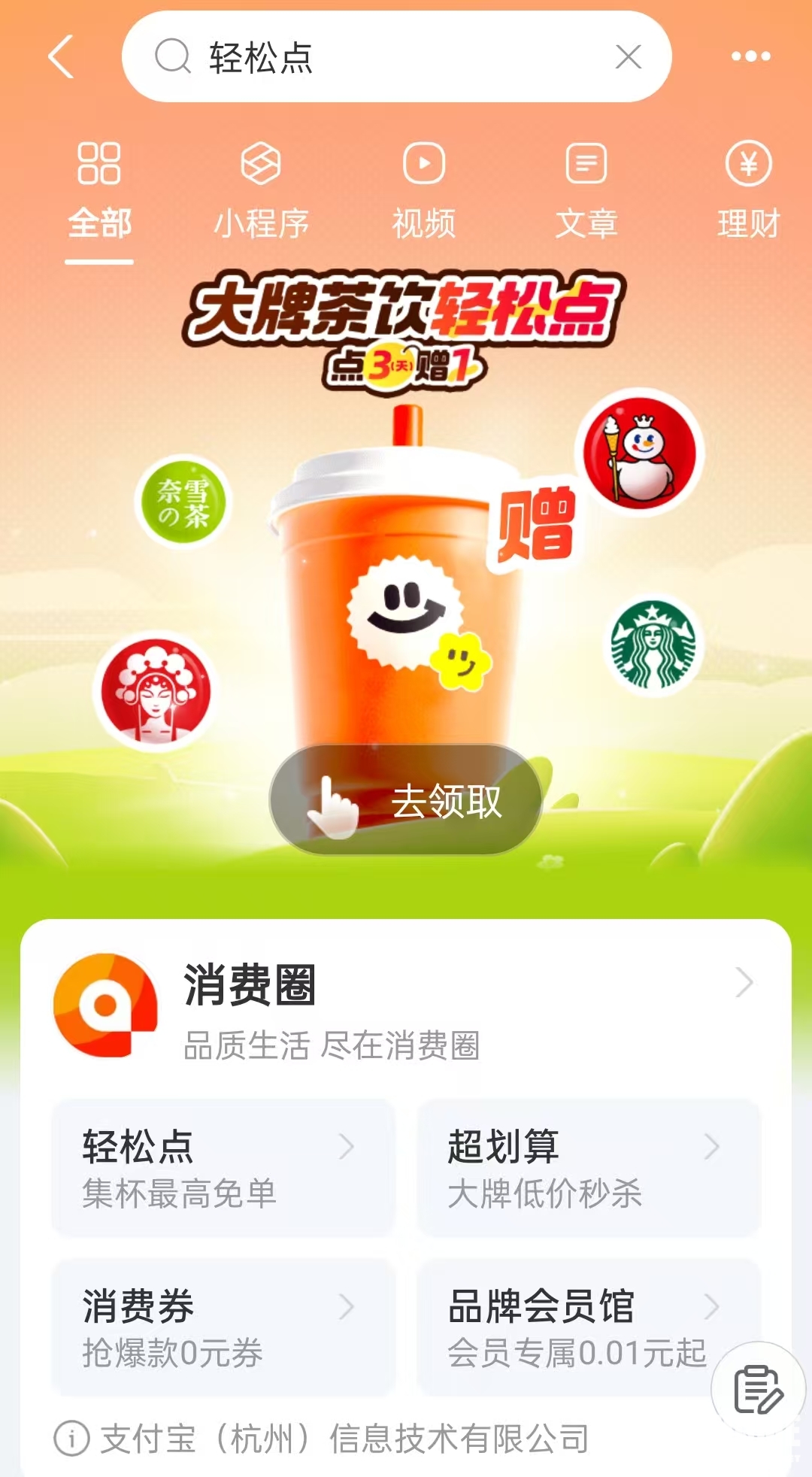Screen dimensions: 812x1477
Task: View the info icon beside 支付宝（杭州）信息技术有限公司
Action: (x=71, y=1439)
